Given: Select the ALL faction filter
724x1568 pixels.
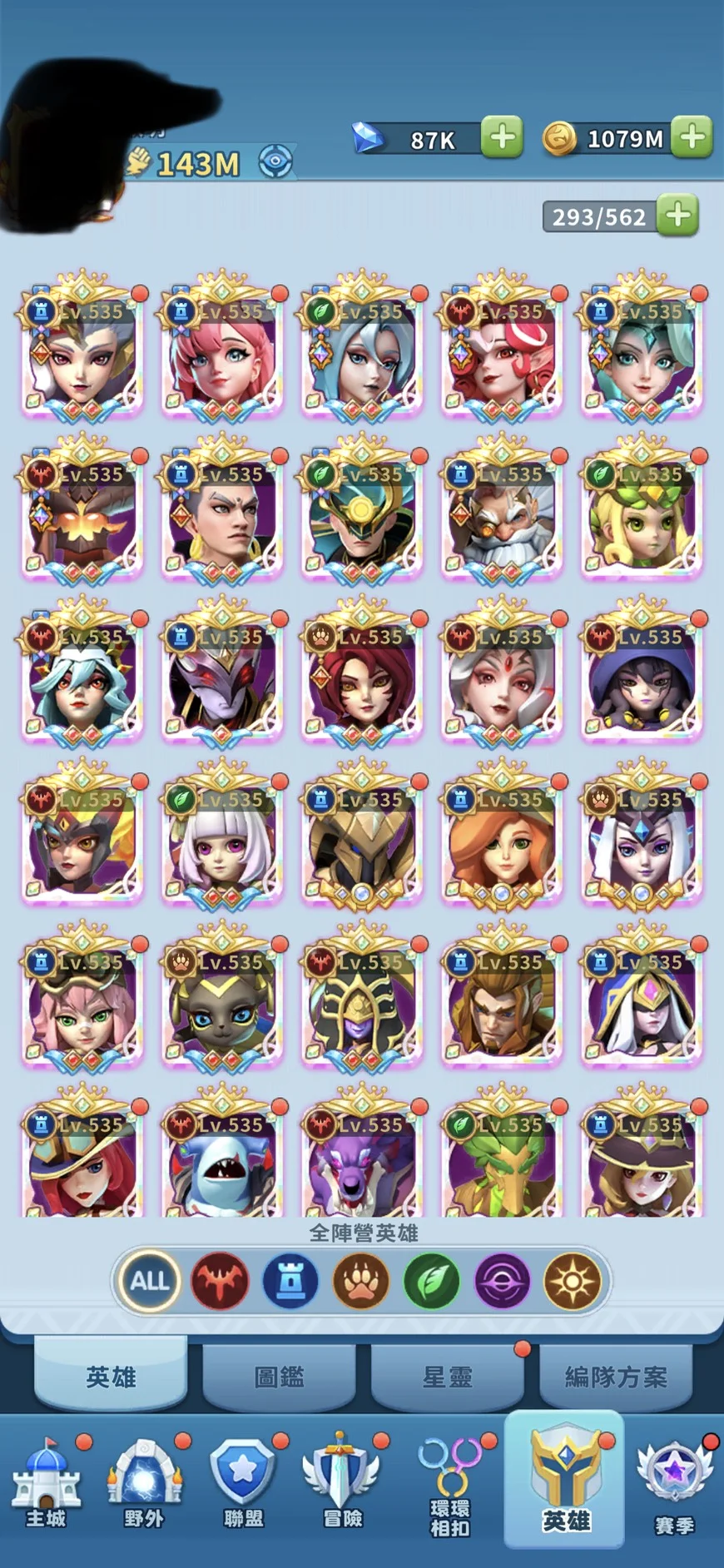Looking at the screenshot, I should point(149,1281).
